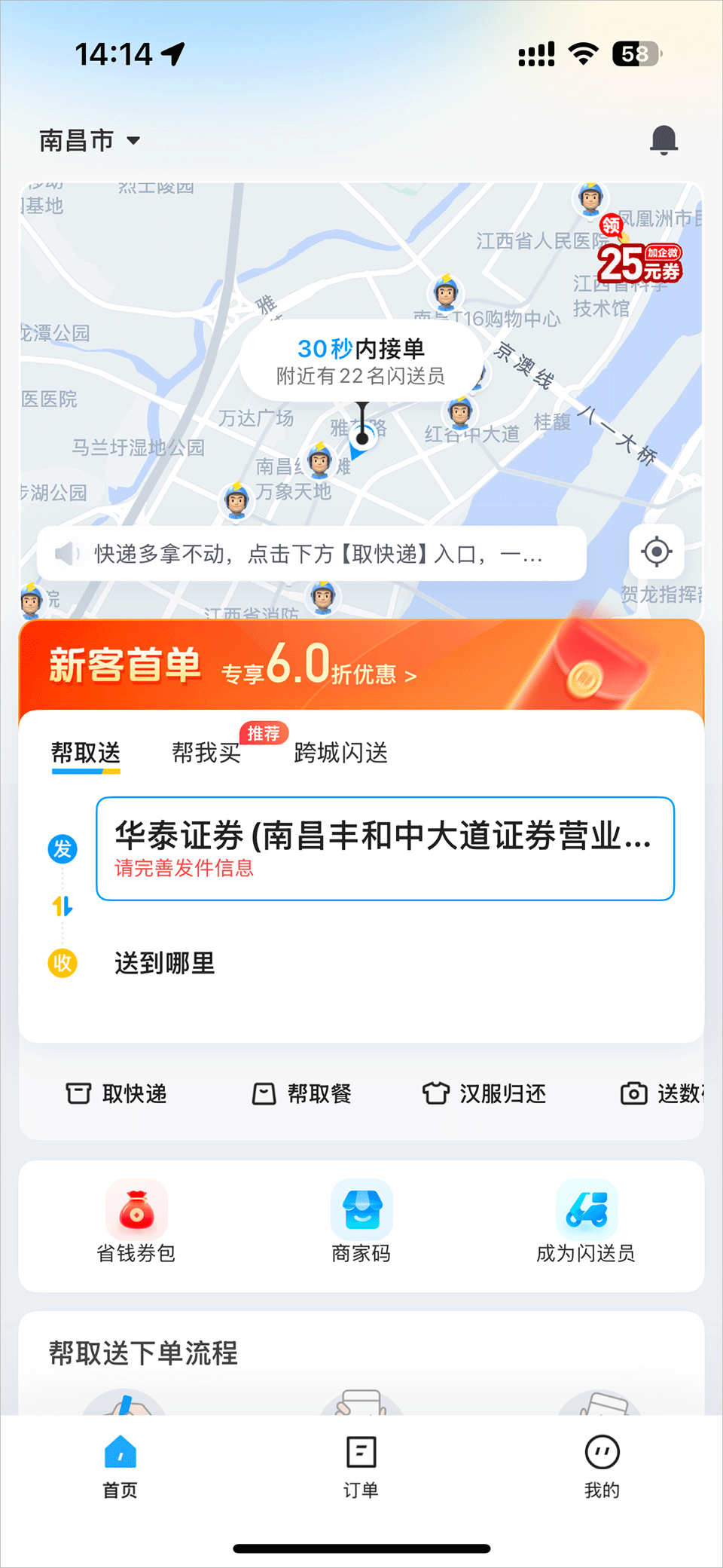The height and width of the screenshot is (1568, 723).
Task: Open the 新客首单 6.0折优惠 banner
Action: coord(361,666)
